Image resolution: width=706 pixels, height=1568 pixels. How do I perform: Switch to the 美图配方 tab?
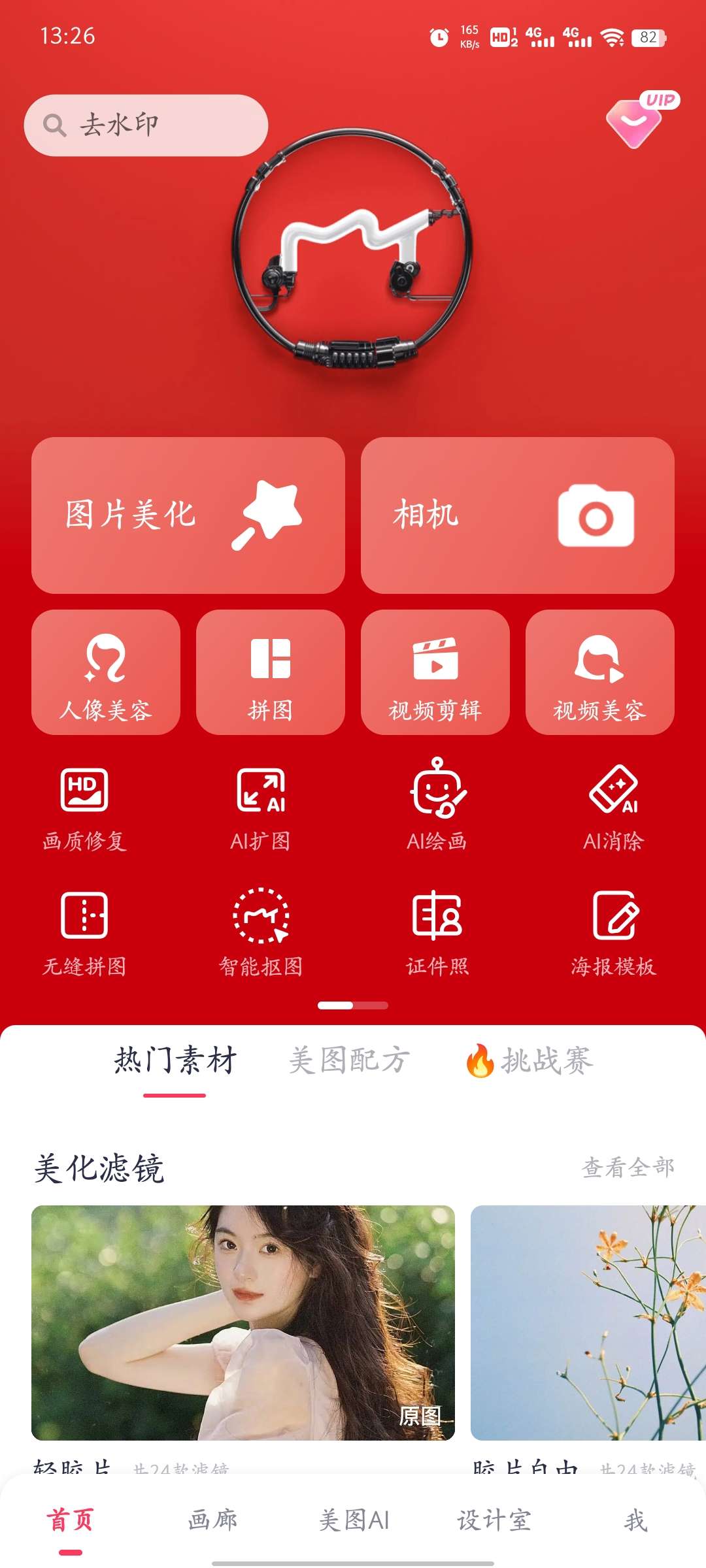tap(349, 1060)
